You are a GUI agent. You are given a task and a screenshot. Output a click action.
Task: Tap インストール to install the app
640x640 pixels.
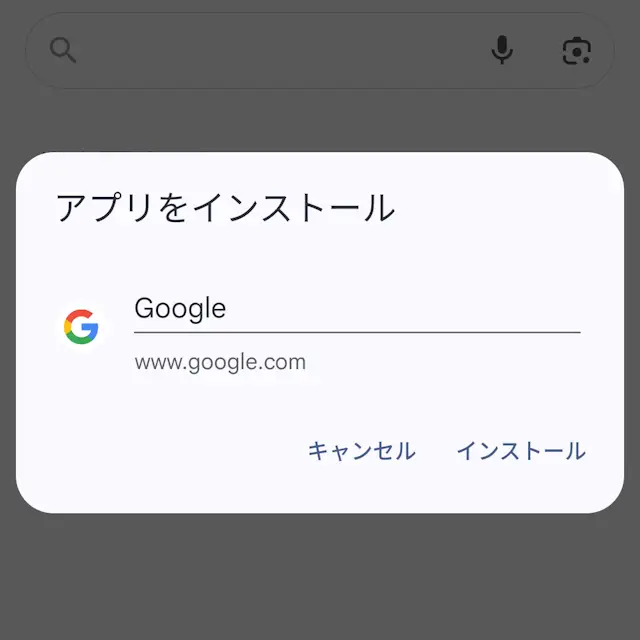(x=520, y=451)
